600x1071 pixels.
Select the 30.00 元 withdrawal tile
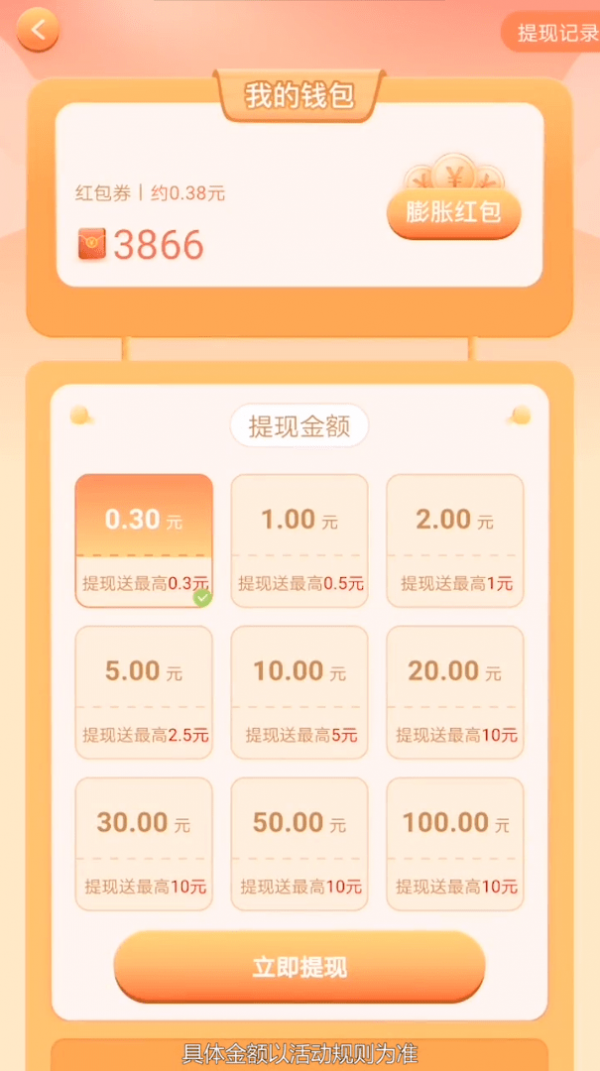click(x=144, y=844)
